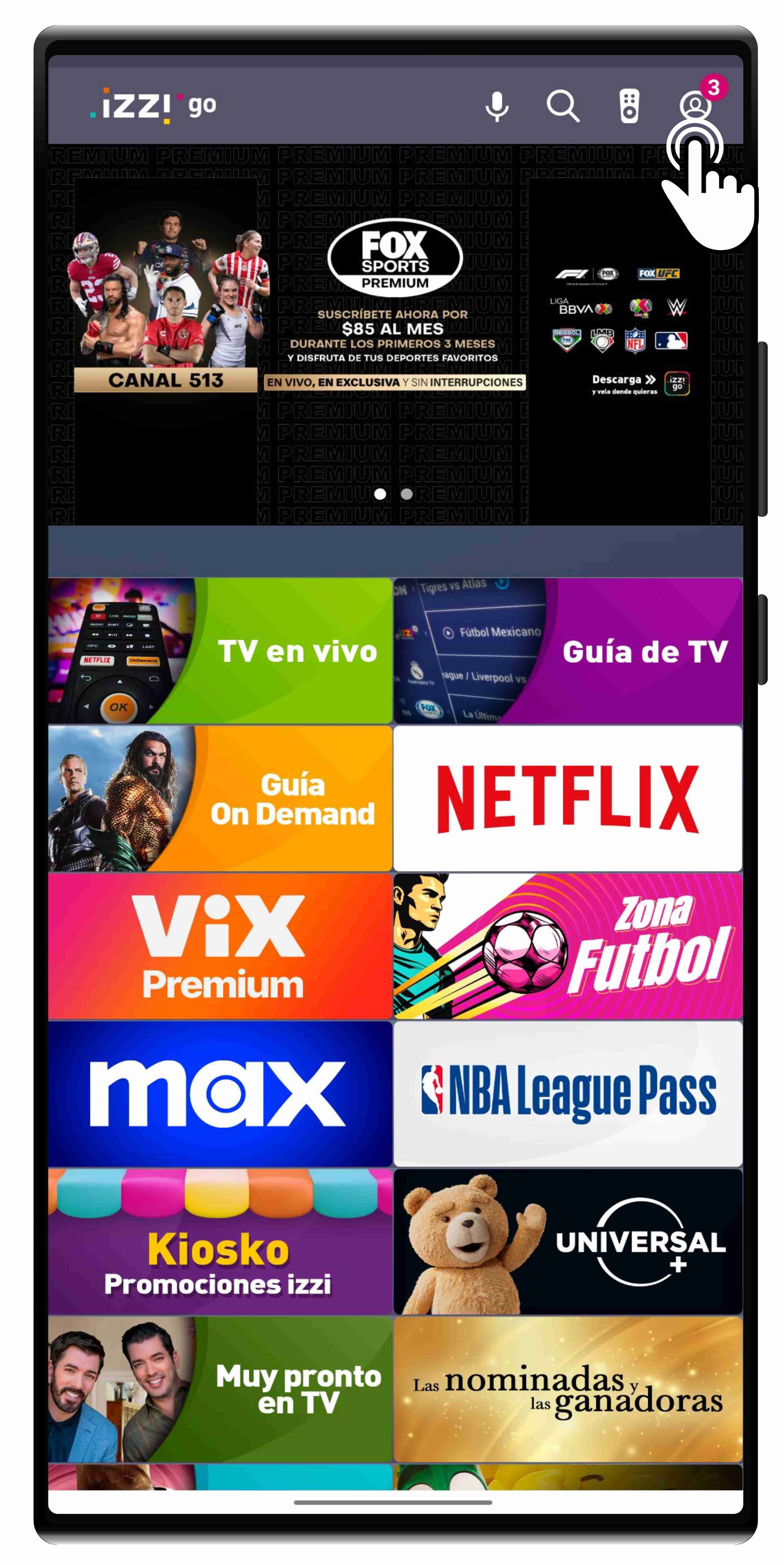Open the remote control icon

click(629, 106)
